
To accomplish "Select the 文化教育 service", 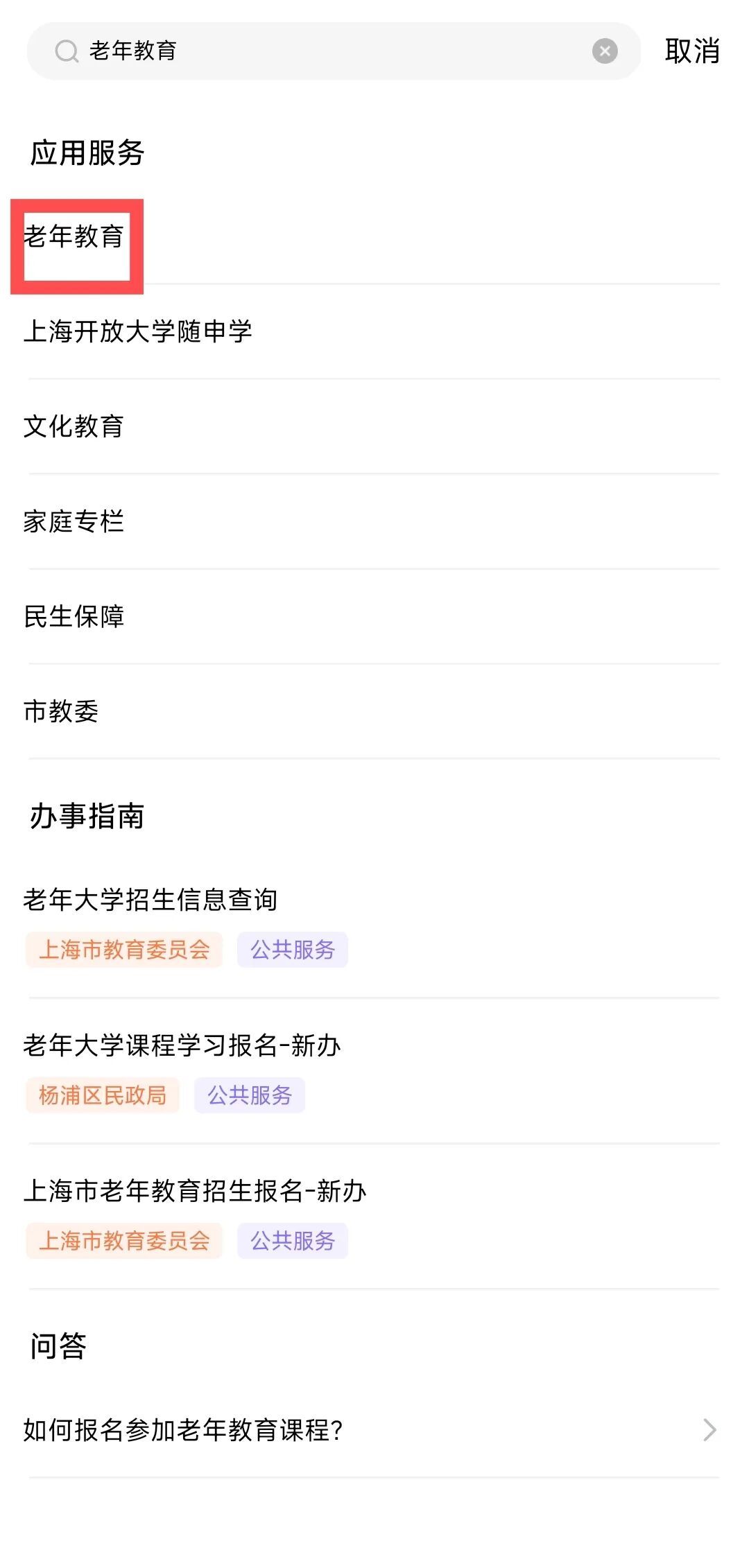I will point(74,426).
